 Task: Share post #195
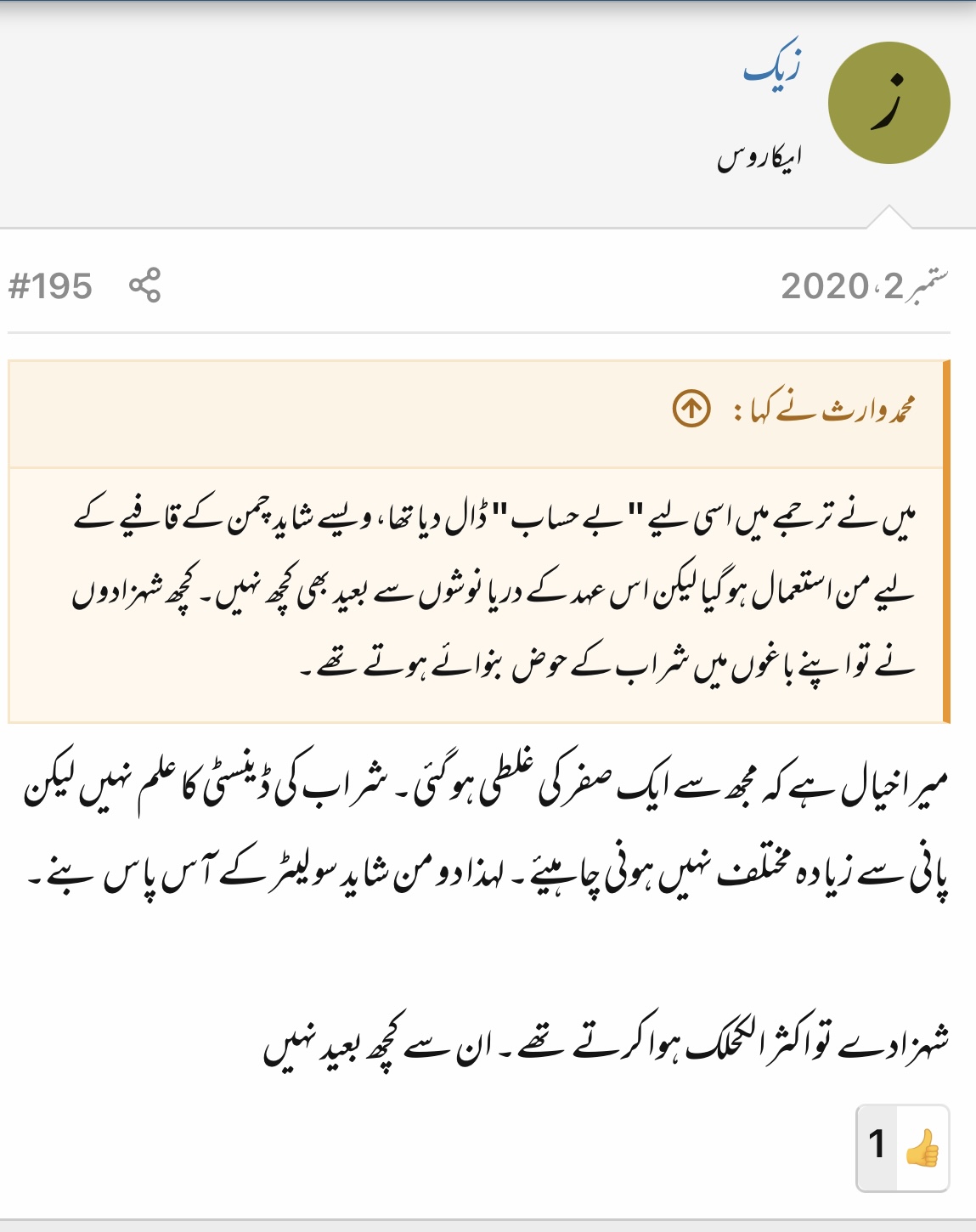pyautogui.click(x=145, y=285)
